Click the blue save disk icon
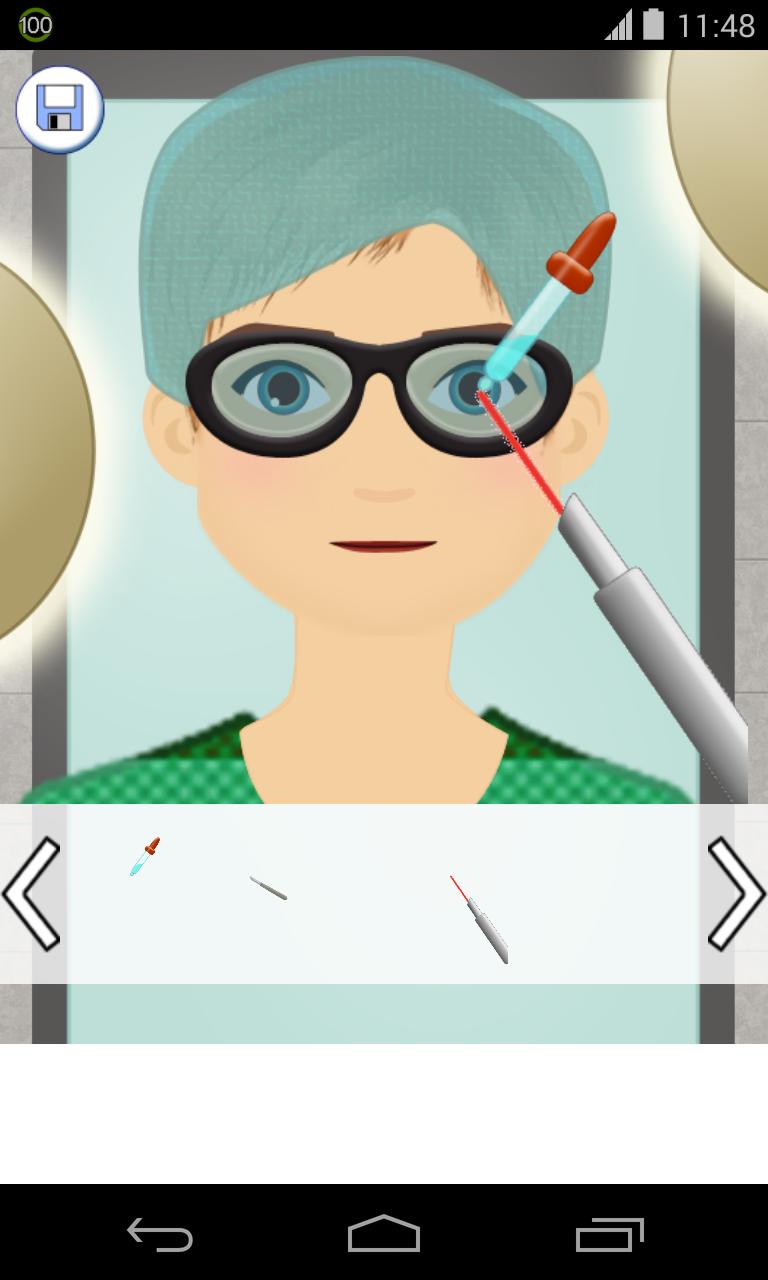768x1280 pixels. pos(60,108)
